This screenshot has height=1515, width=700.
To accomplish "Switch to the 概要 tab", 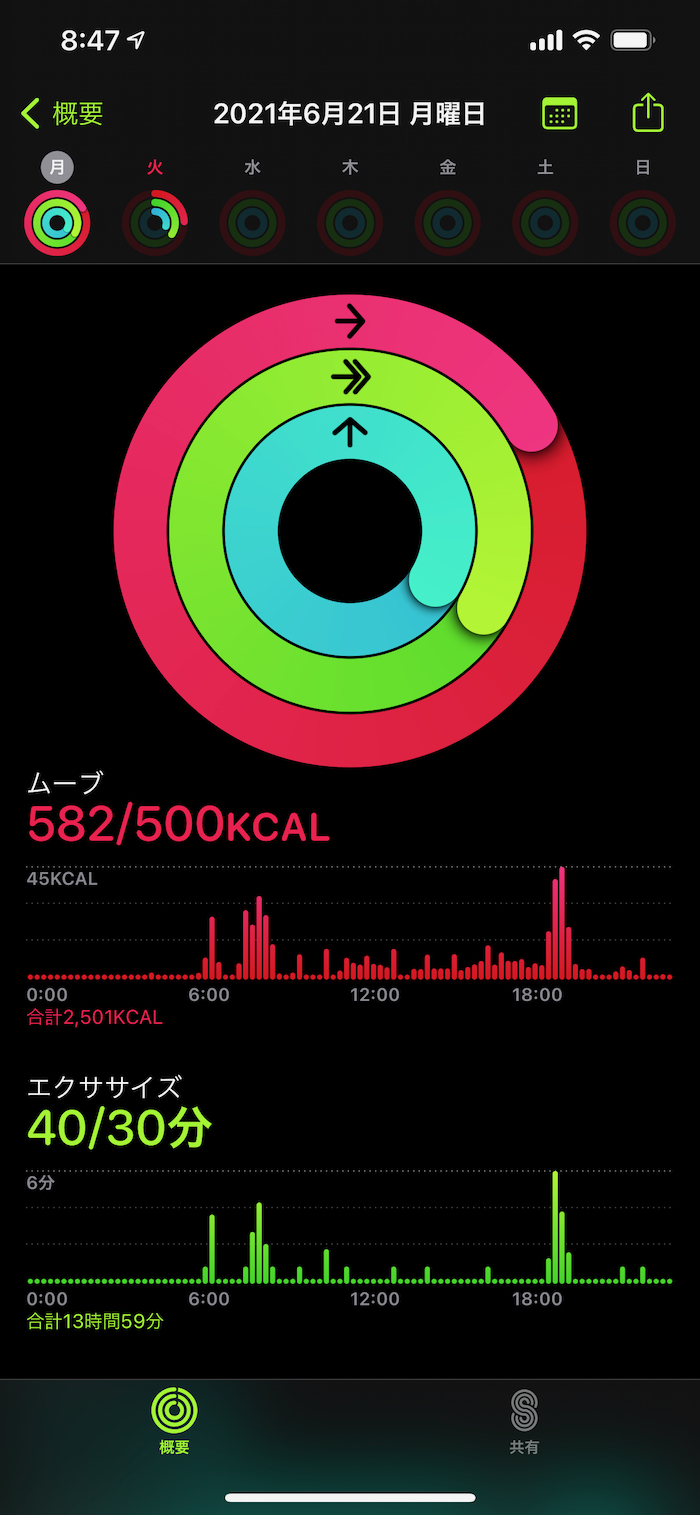I will tap(174, 1421).
